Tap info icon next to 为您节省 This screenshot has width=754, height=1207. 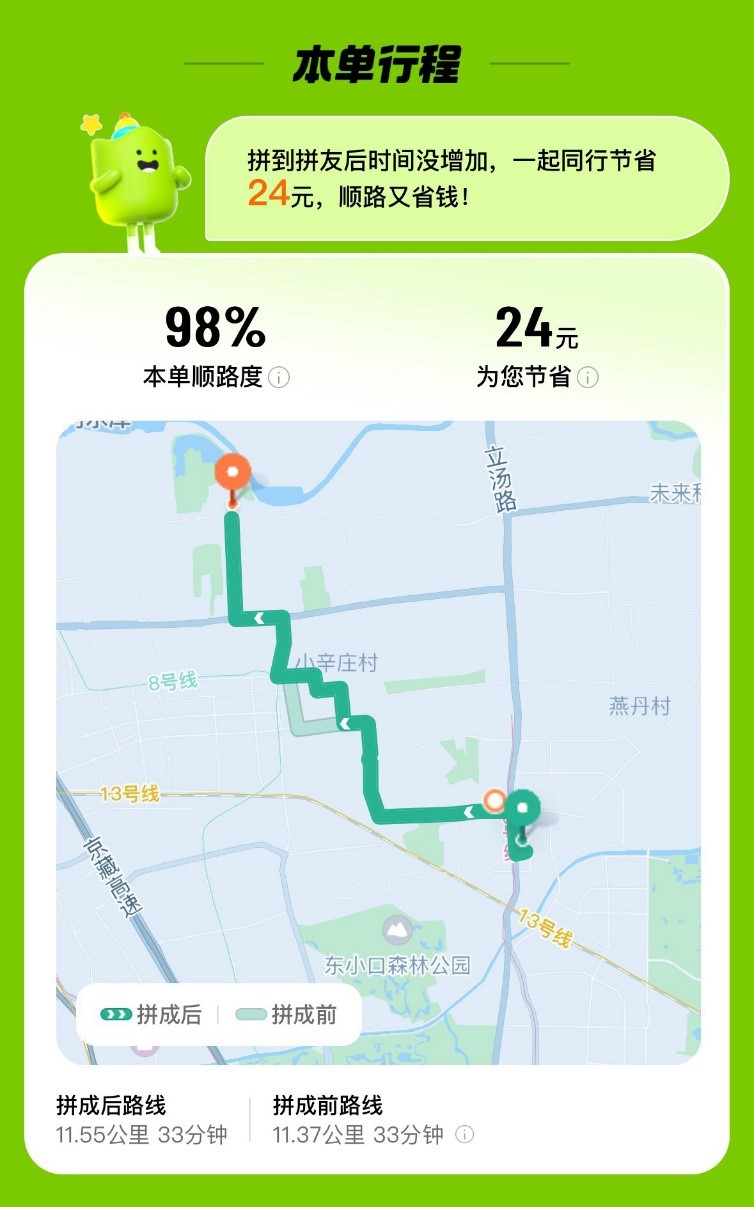588,377
